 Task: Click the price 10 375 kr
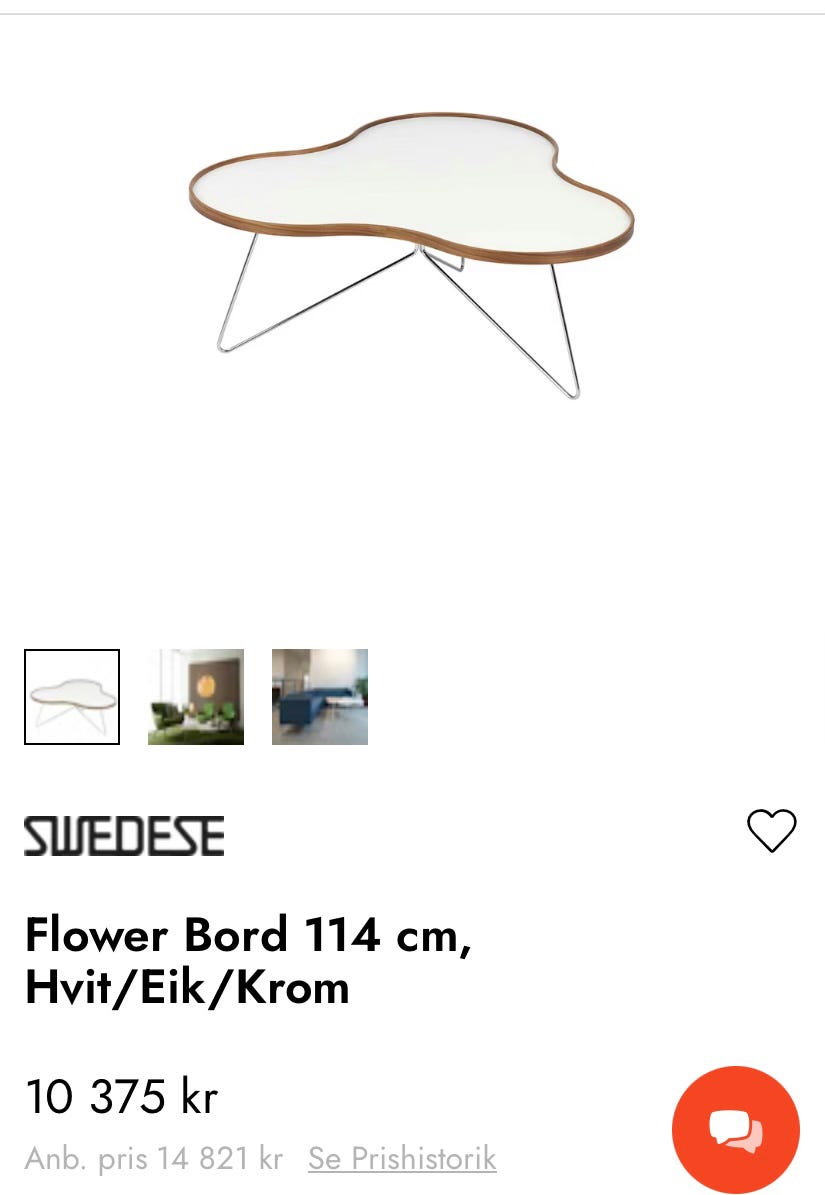coord(121,1096)
